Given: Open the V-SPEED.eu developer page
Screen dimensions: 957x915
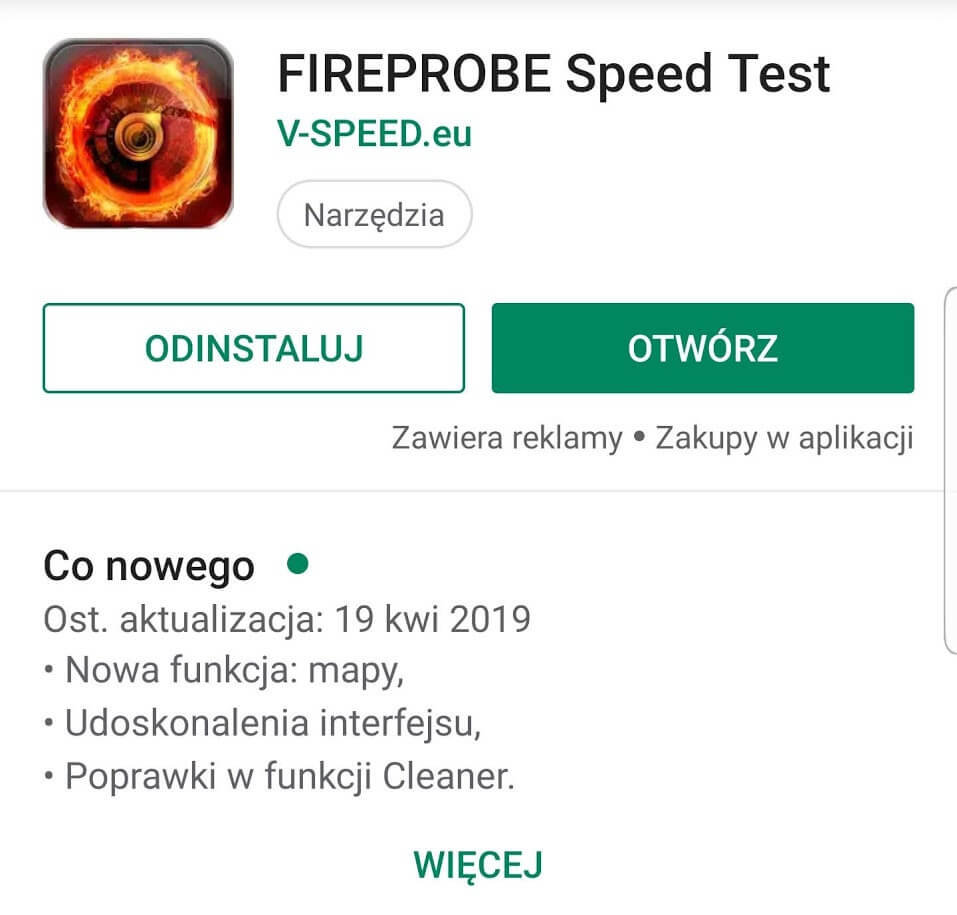Looking at the screenshot, I should 374,134.
